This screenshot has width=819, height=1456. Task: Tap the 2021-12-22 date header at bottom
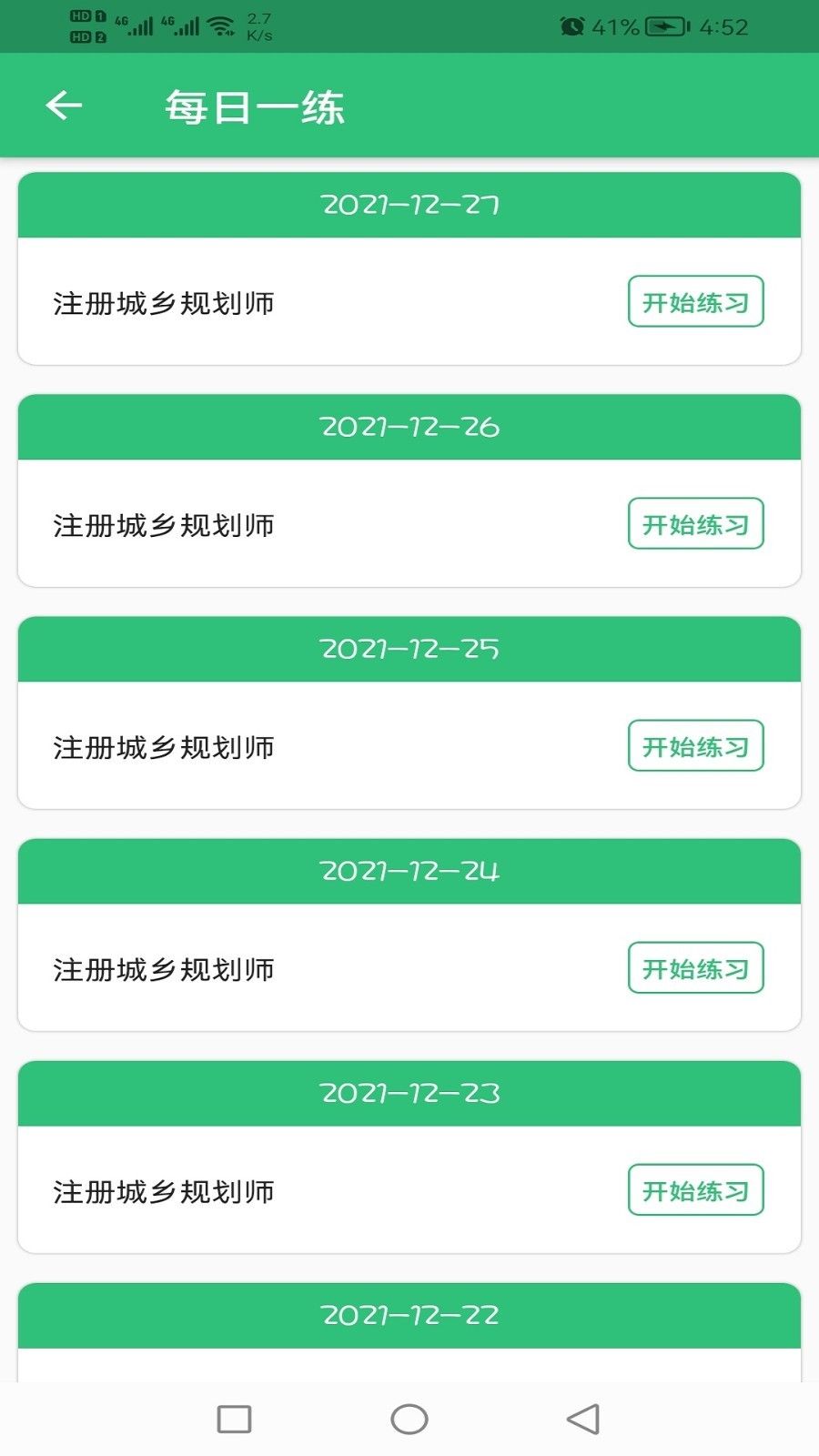point(409,1314)
